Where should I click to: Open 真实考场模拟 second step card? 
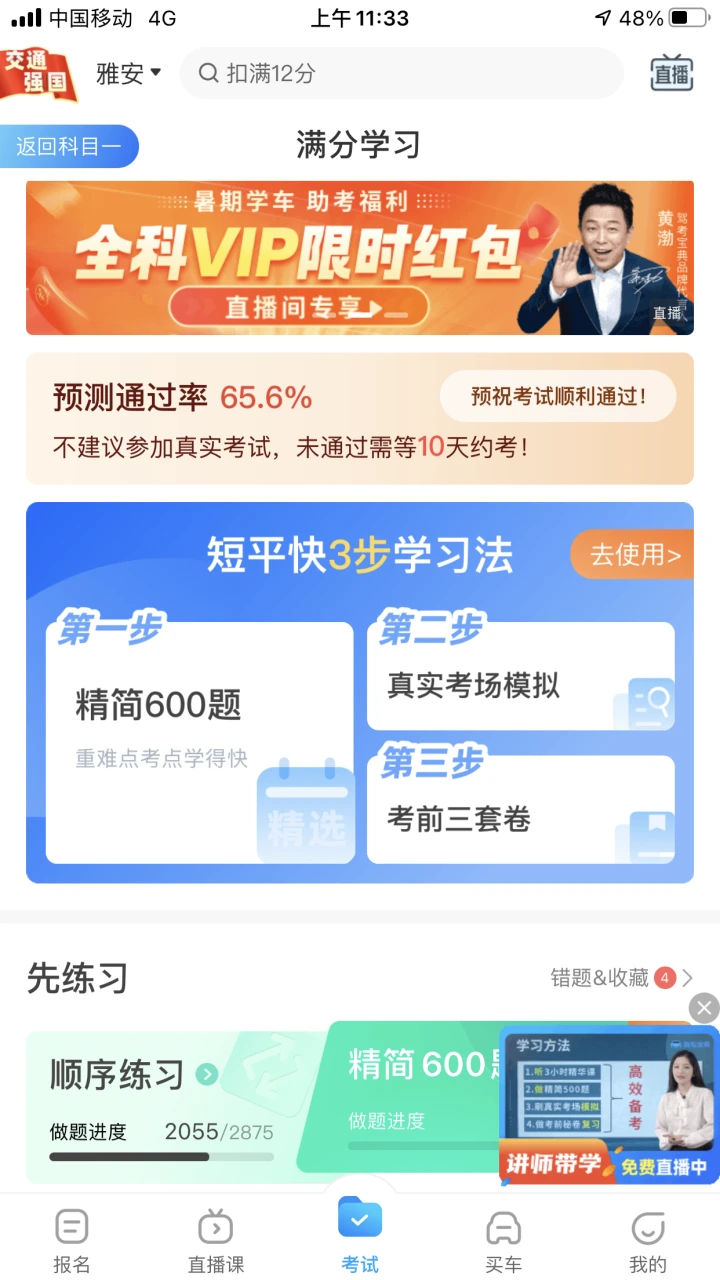coord(520,686)
